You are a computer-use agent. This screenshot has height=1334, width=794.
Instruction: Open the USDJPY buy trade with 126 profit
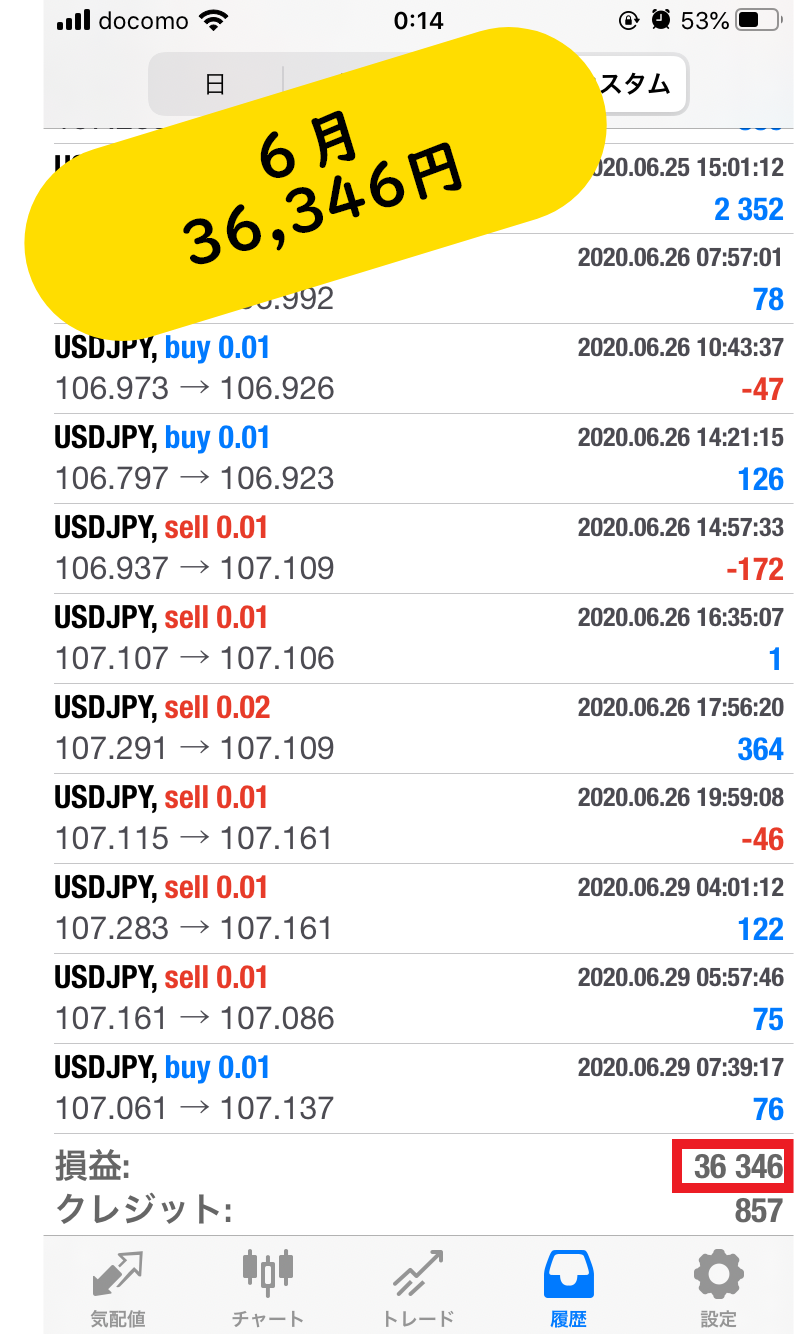pyautogui.click(x=418, y=459)
